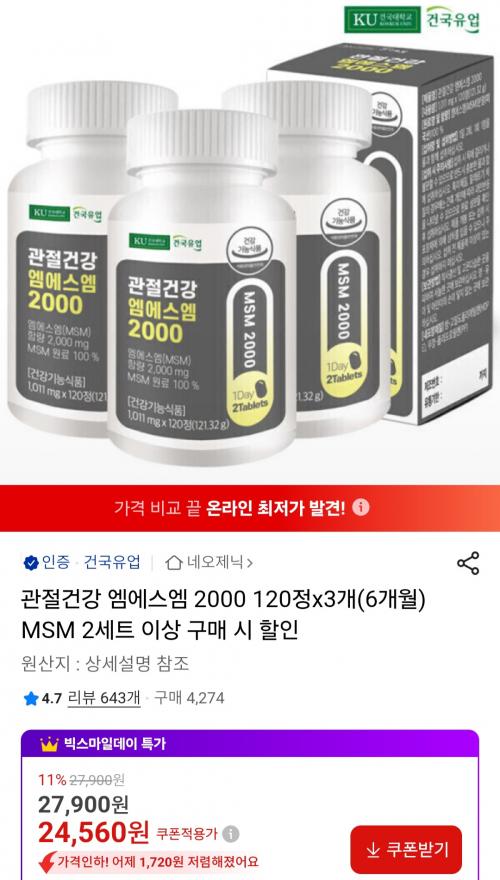Open the 네오제닉 seller store
The image size is (500, 880).
pos(209,562)
